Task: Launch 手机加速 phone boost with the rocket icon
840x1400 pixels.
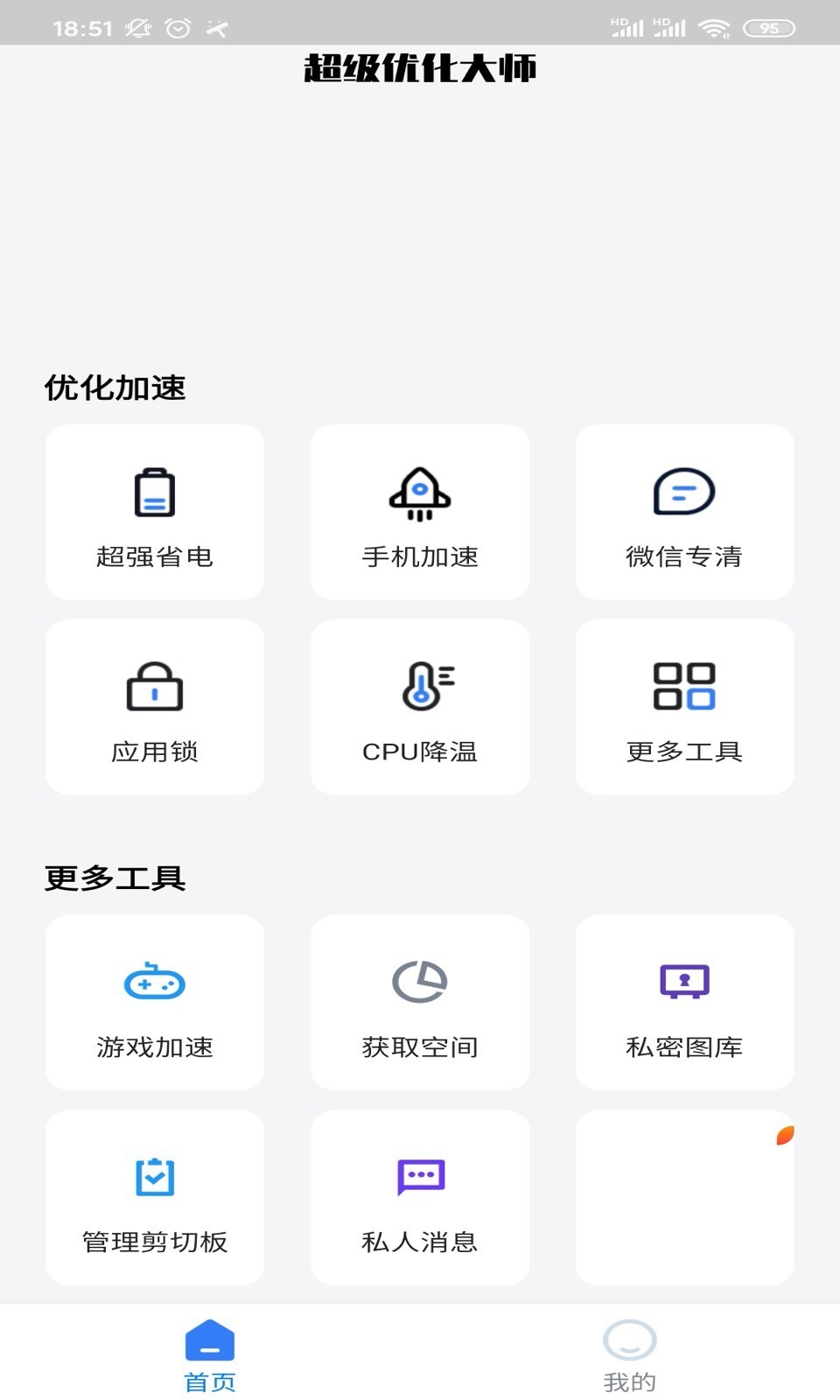Action: click(420, 513)
